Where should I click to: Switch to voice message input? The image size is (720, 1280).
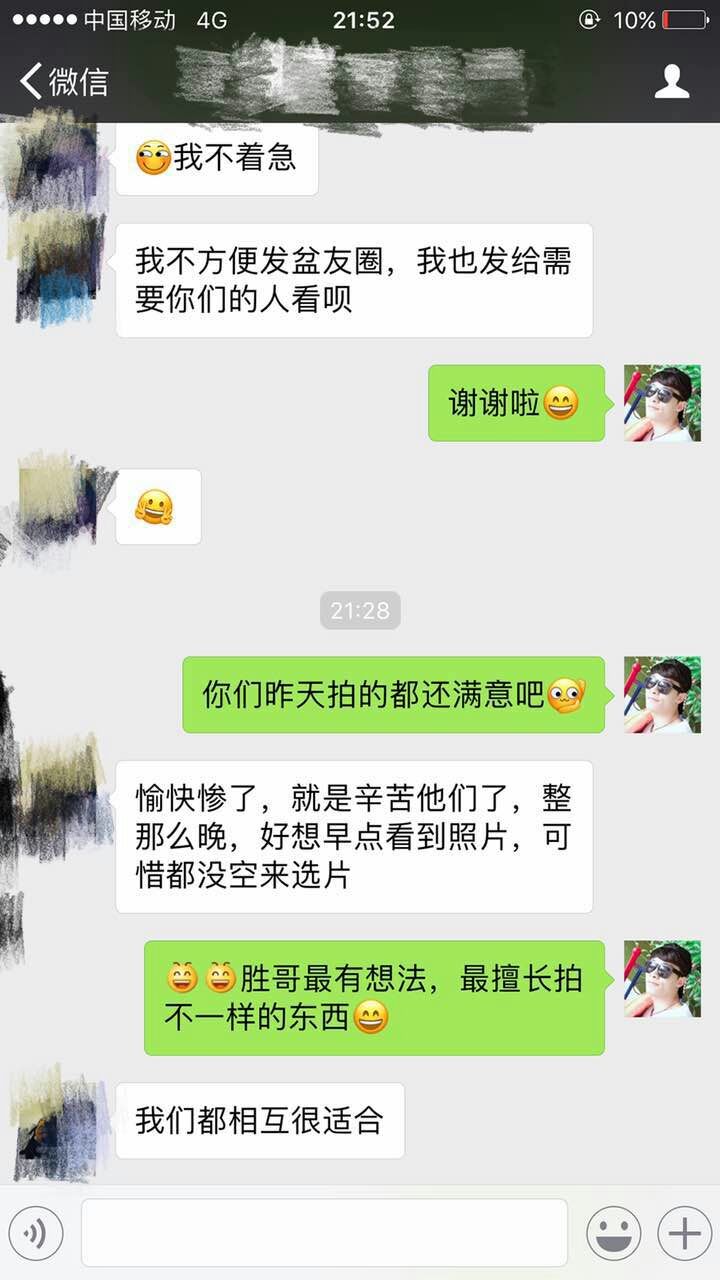[x=36, y=1233]
